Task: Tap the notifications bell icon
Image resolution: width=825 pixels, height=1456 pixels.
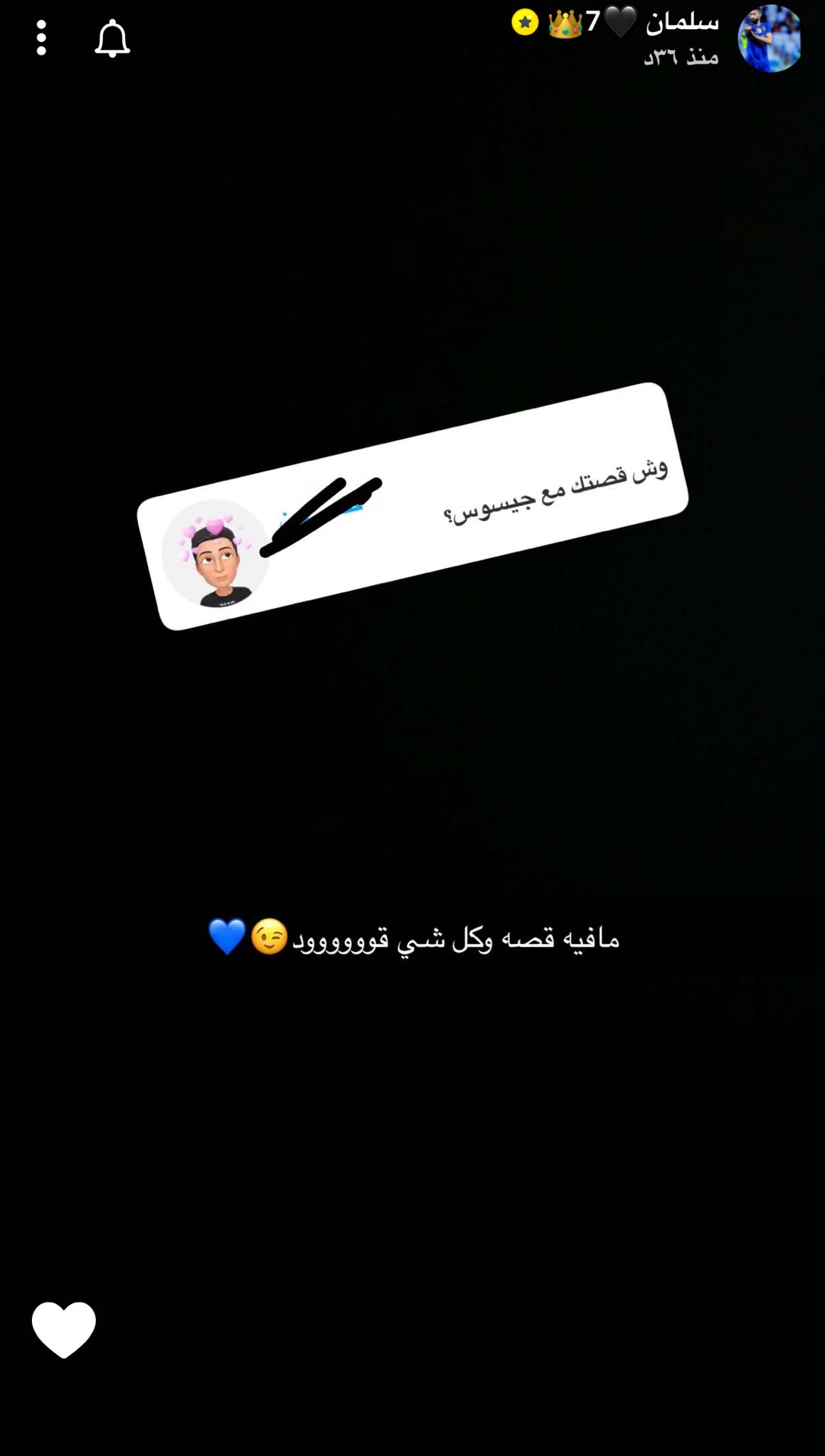Action: click(x=112, y=38)
